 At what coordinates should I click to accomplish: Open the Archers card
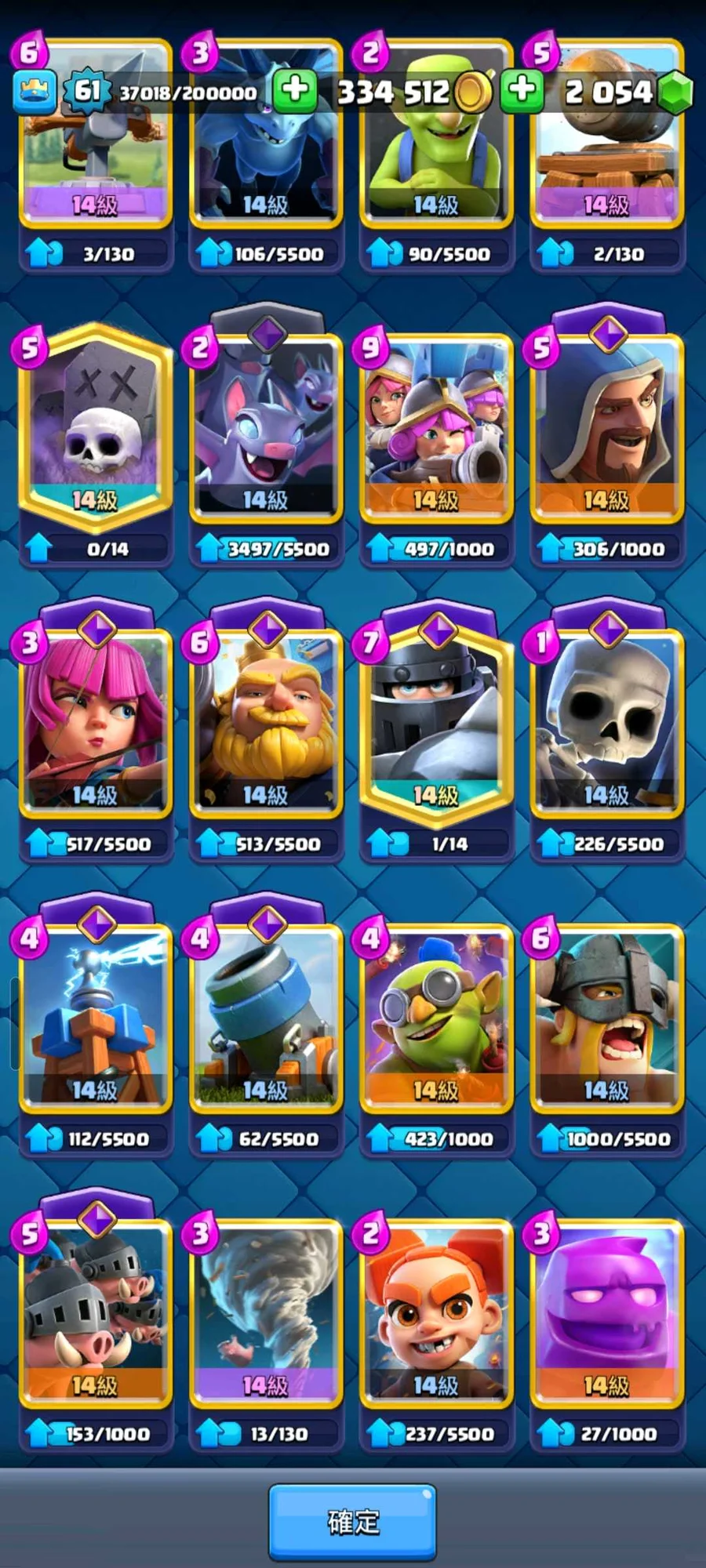pos(95,723)
